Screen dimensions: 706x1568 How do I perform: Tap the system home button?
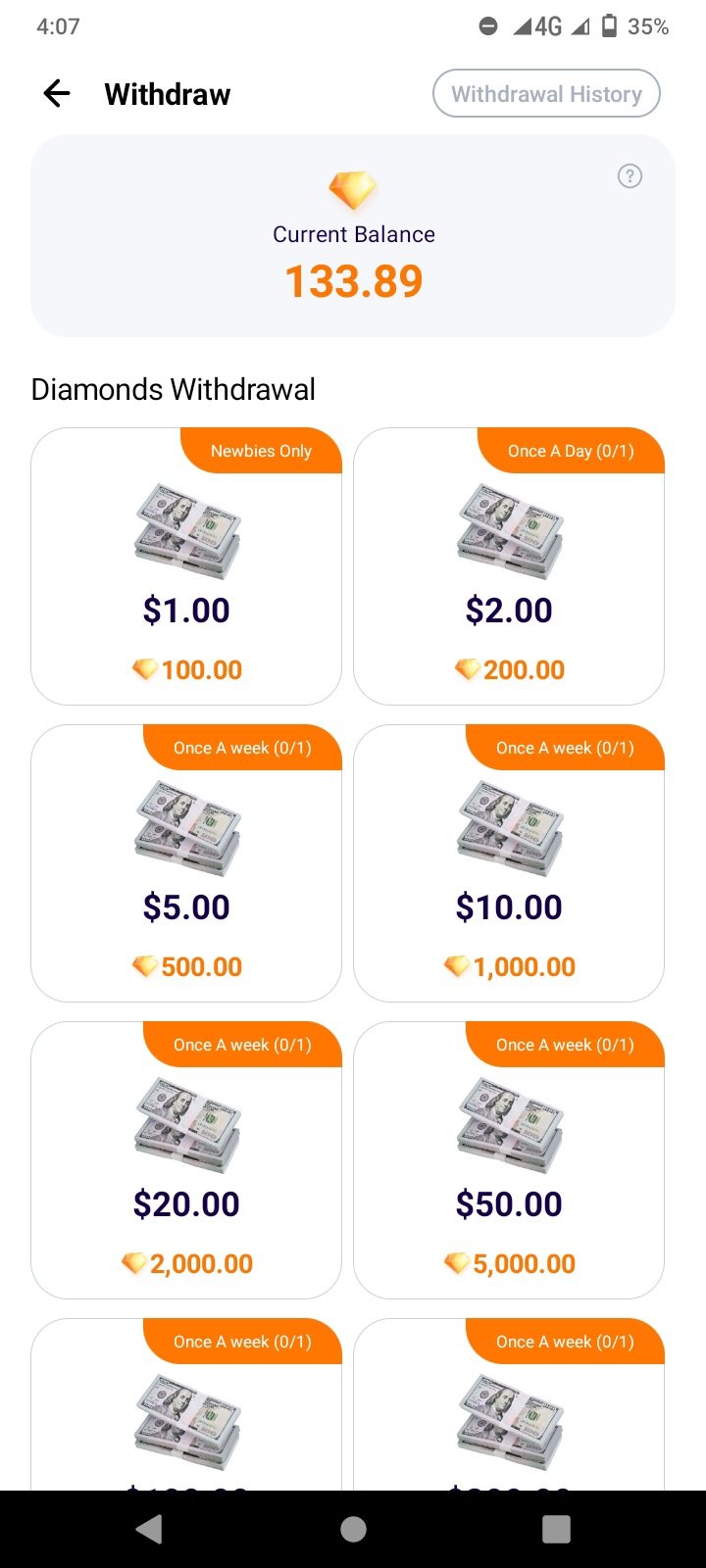tap(353, 1529)
